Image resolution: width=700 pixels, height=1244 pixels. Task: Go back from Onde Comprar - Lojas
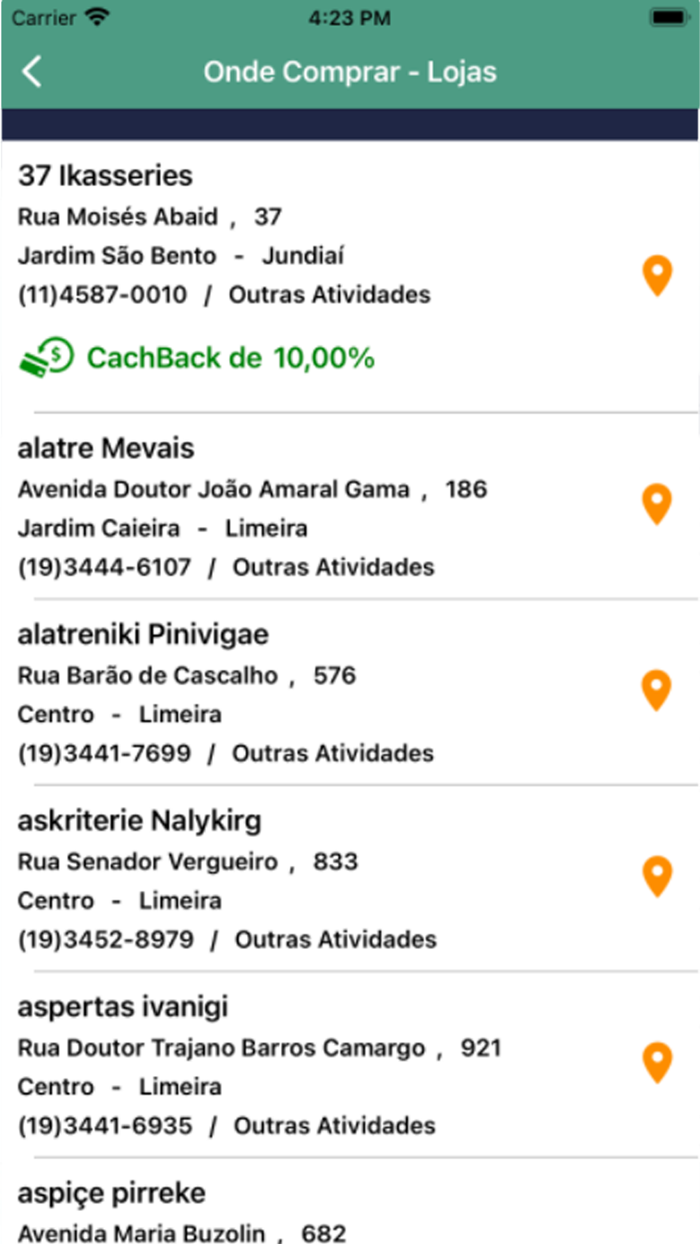33,72
